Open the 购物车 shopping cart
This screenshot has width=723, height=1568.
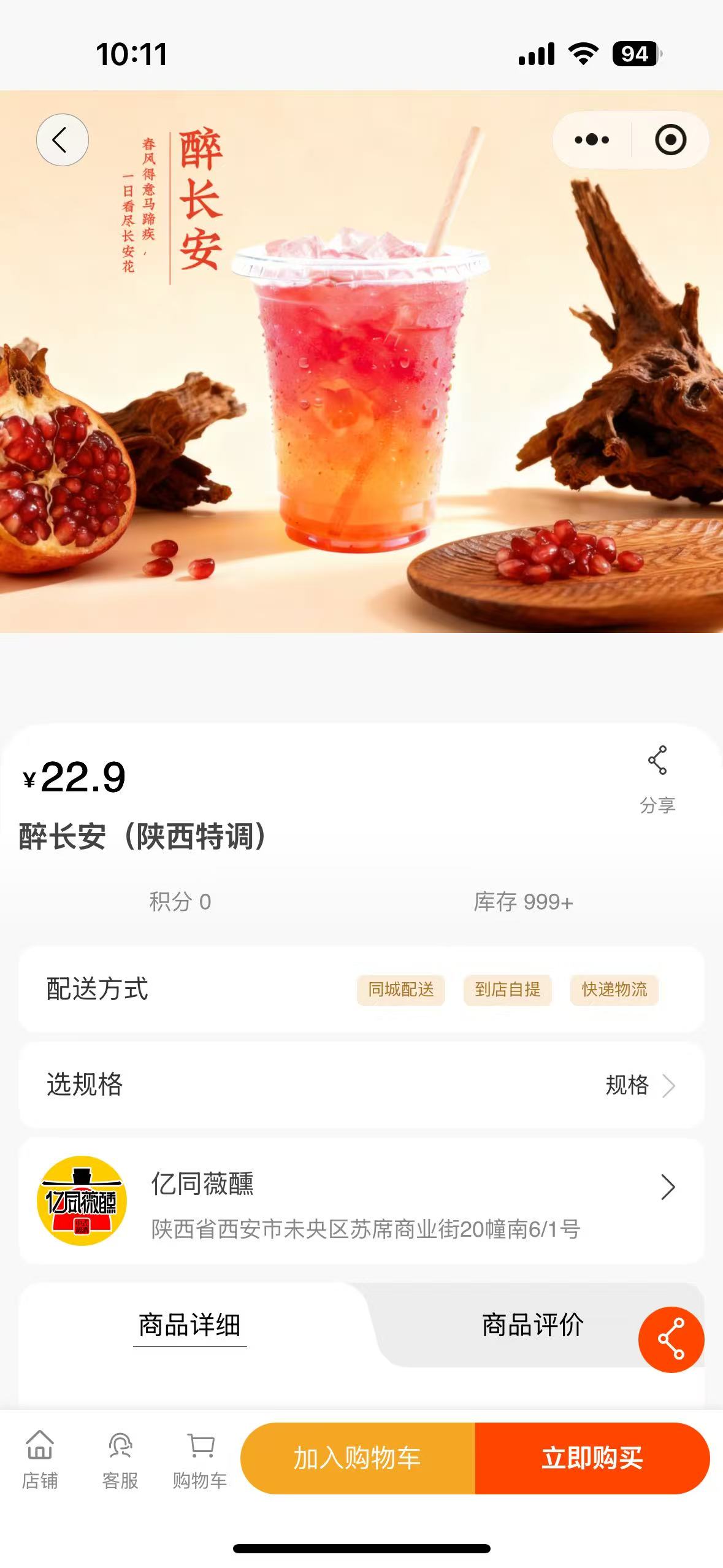tap(200, 1459)
